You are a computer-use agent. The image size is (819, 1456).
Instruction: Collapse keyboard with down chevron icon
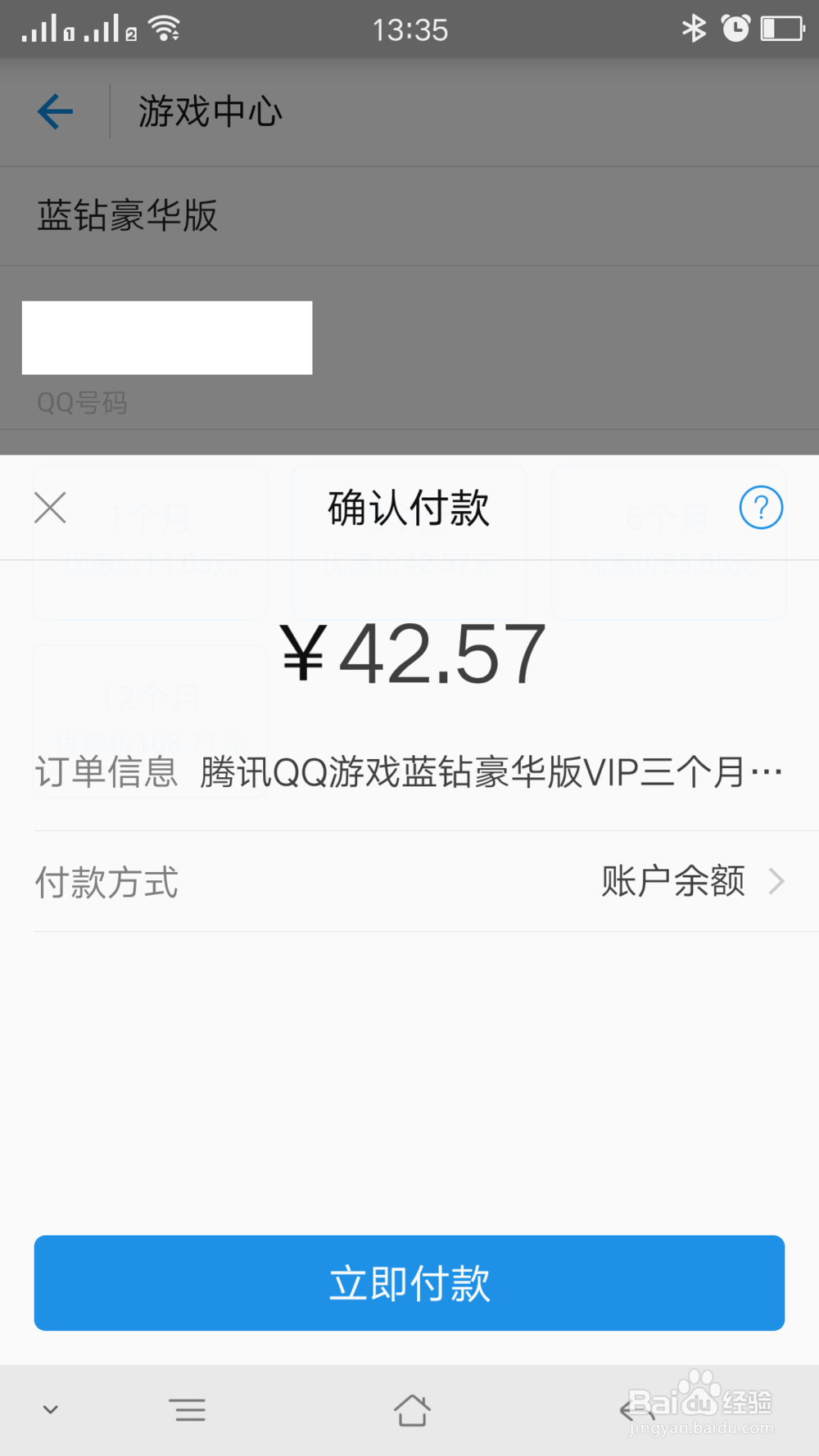click(51, 1410)
